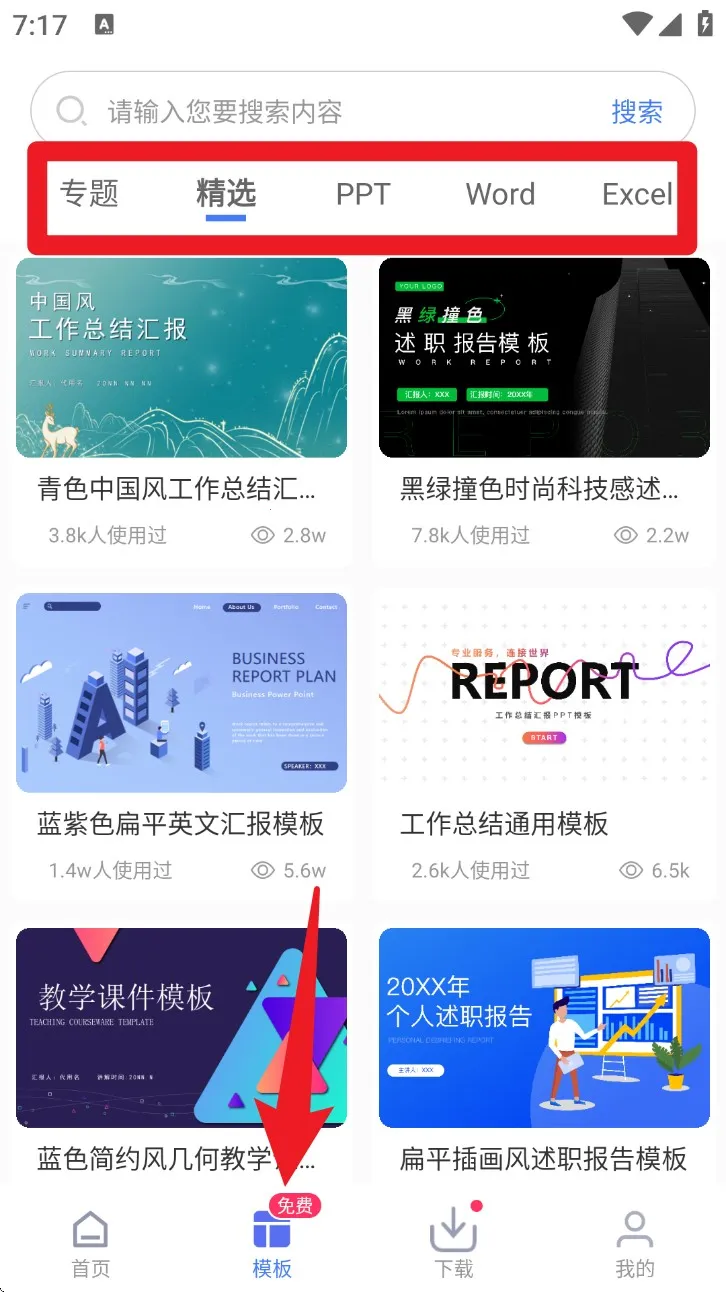Image resolution: width=726 pixels, height=1292 pixels.
Task: Switch to the 专题 category tab
Action: tap(91, 194)
